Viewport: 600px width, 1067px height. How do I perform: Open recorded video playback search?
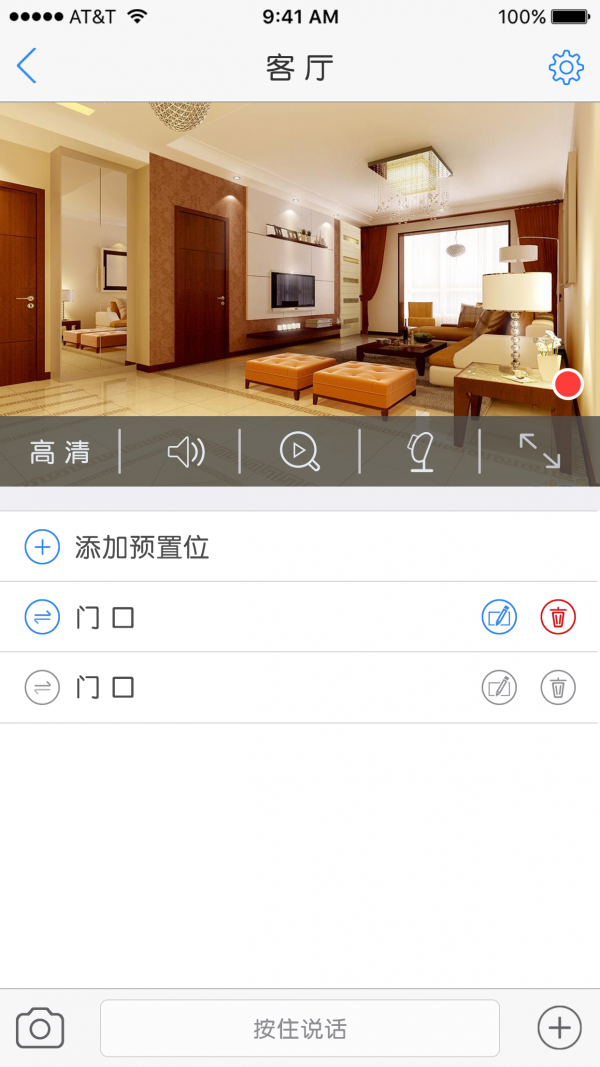300,452
